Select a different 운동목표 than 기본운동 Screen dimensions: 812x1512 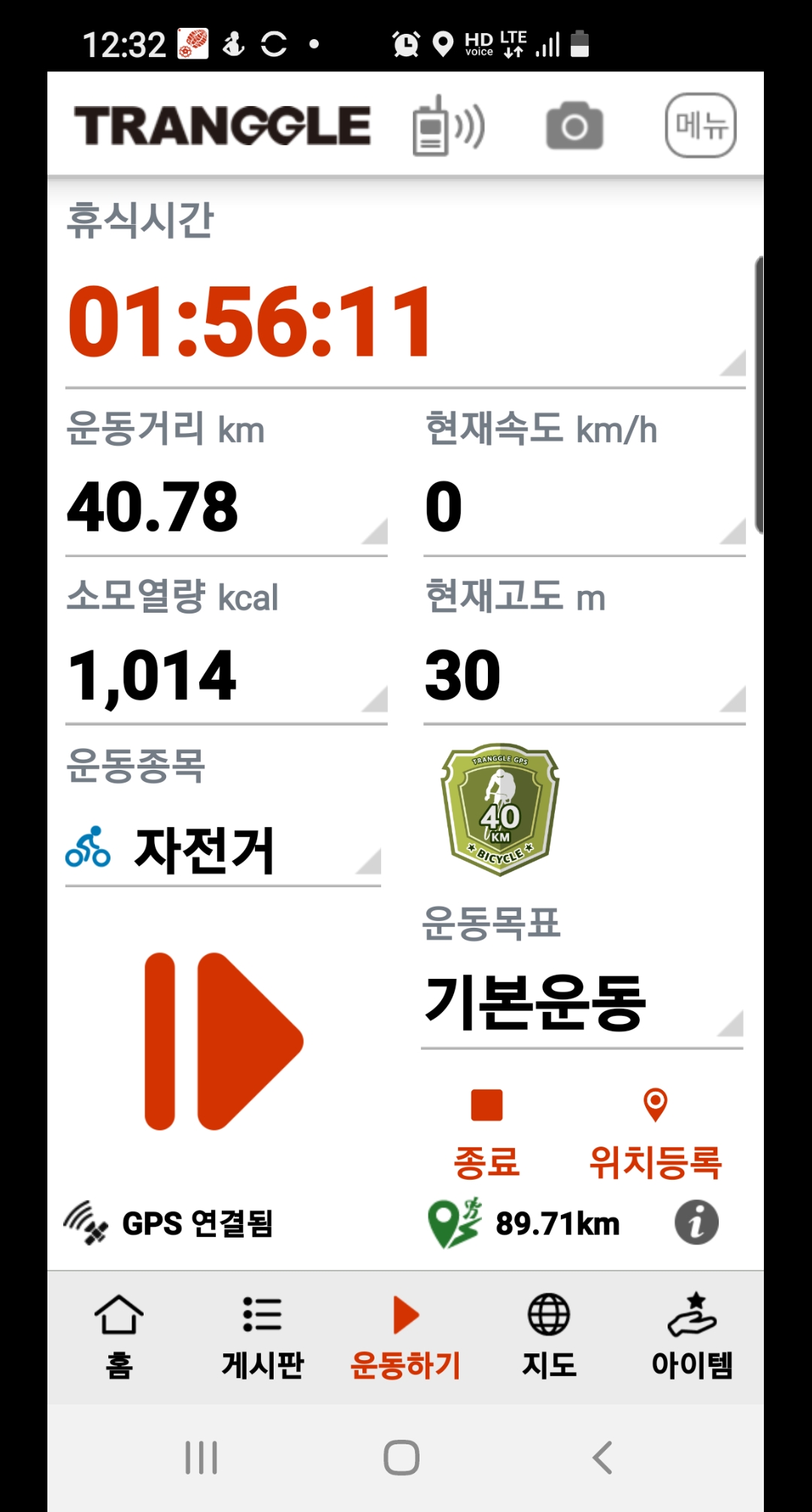click(x=581, y=1003)
